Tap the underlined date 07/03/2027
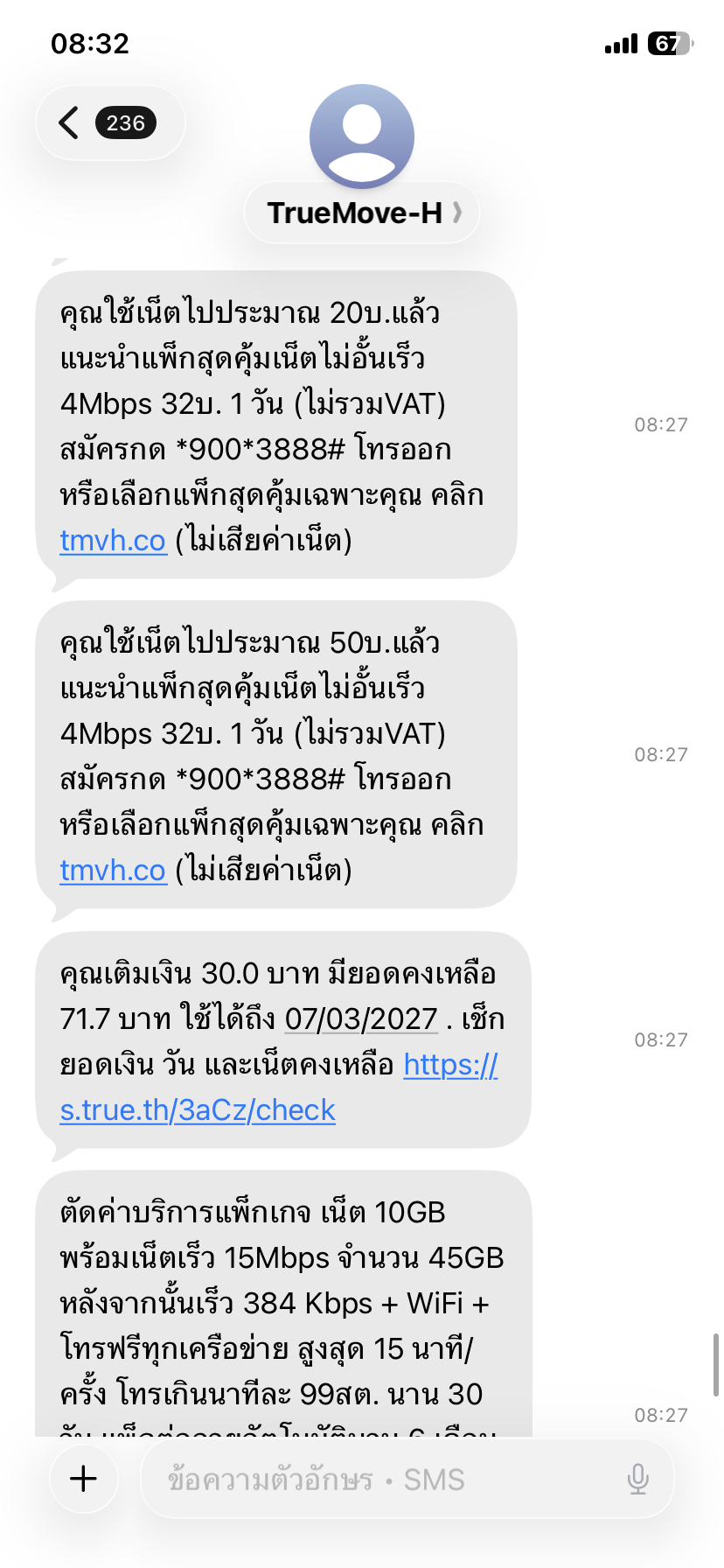 pyautogui.click(x=361, y=1018)
